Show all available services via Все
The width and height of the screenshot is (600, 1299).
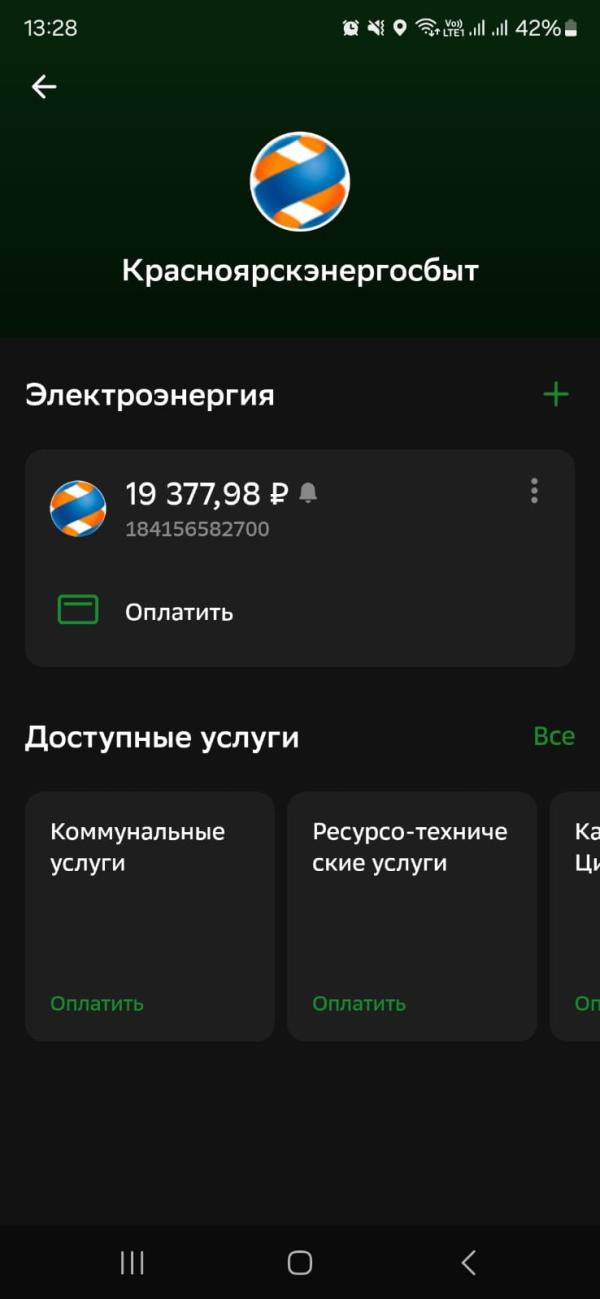pyautogui.click(x=554, y=736)
